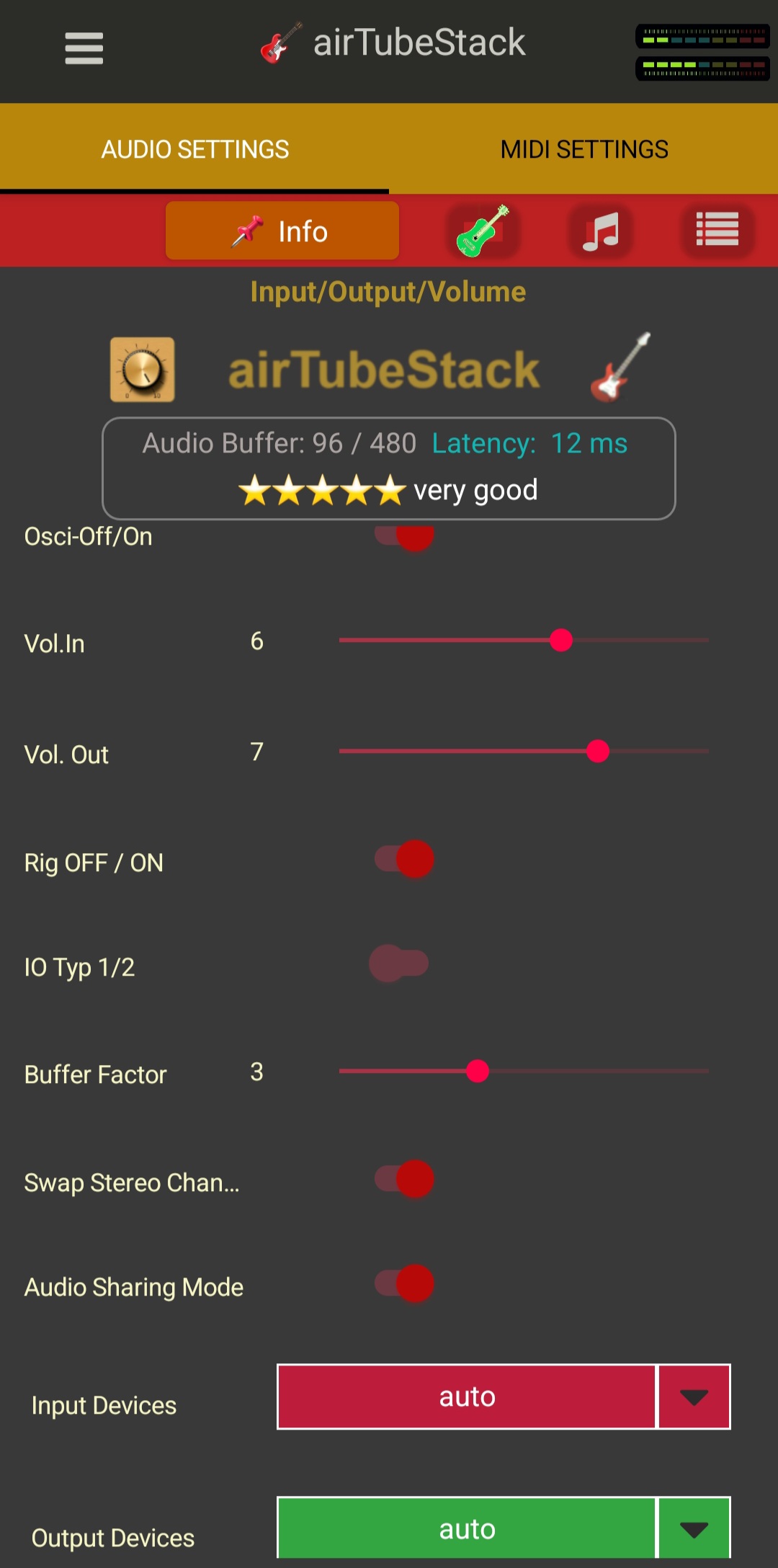Open the list icon in red toolbar
778x1568 pixels.
(717, 230)
